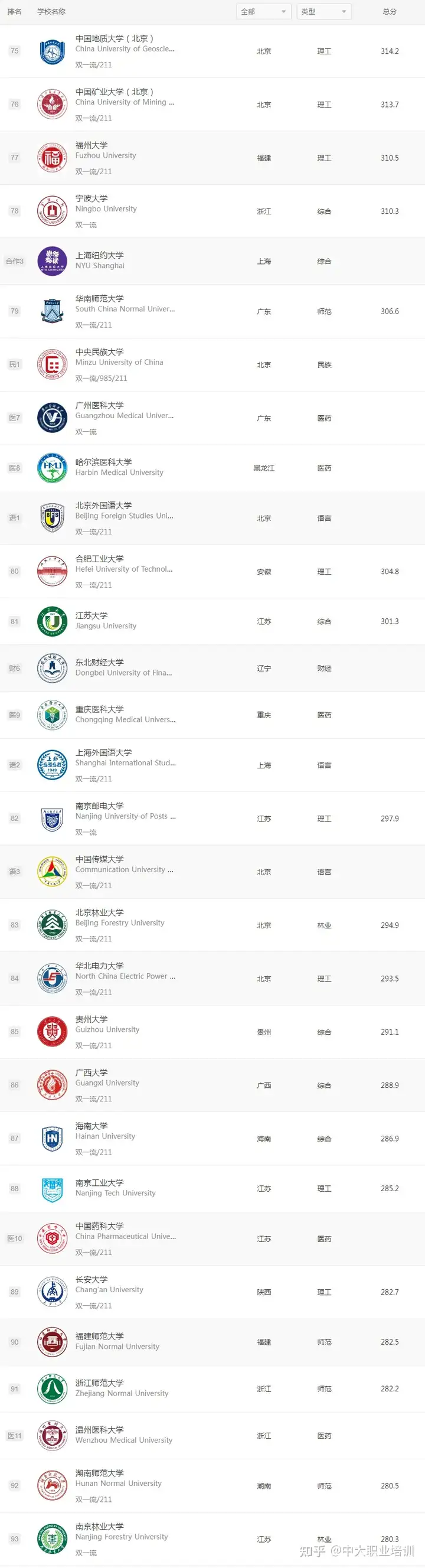Open 中国地质大学(北京) row
Screen dimensions: 425x1568
[212, 51]
